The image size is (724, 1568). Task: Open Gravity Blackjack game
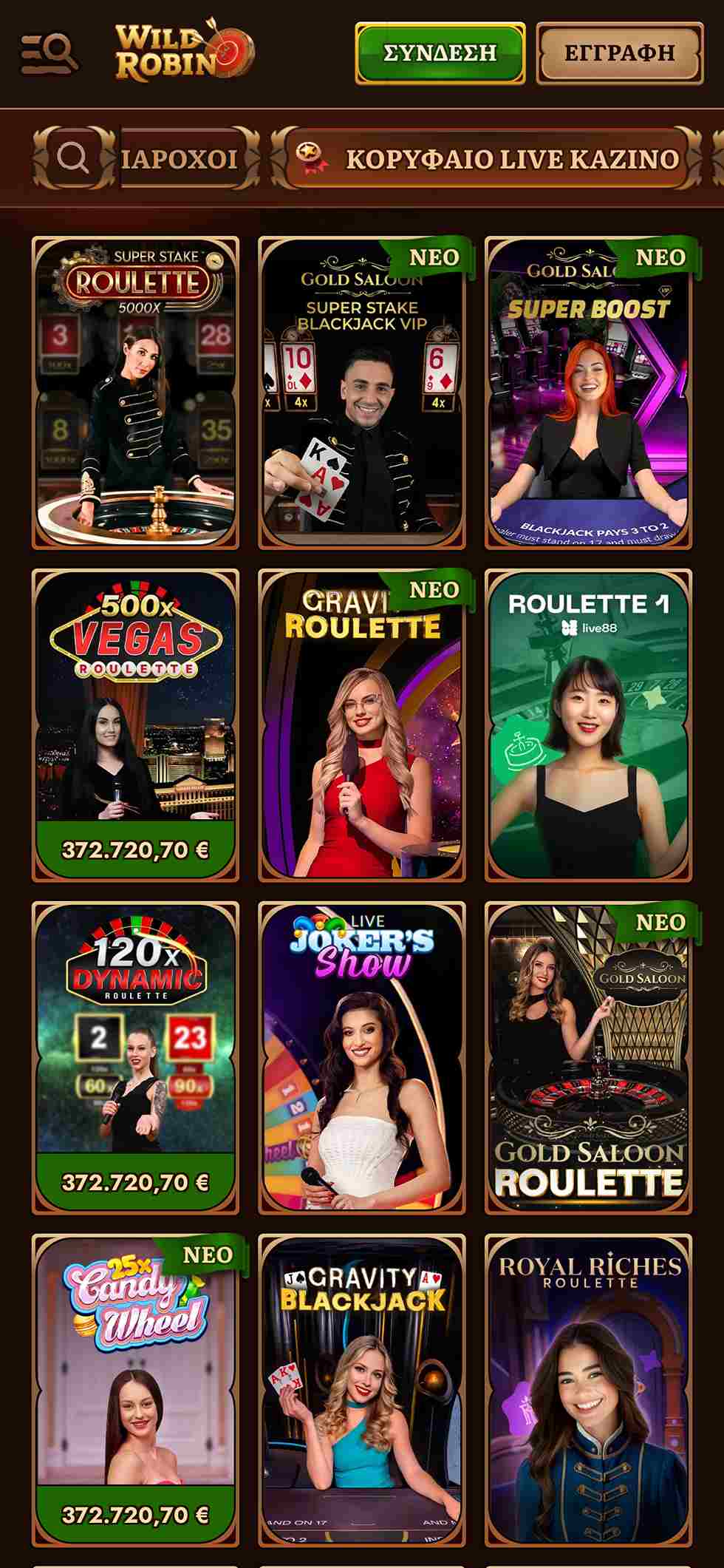tap(362, 1390)
